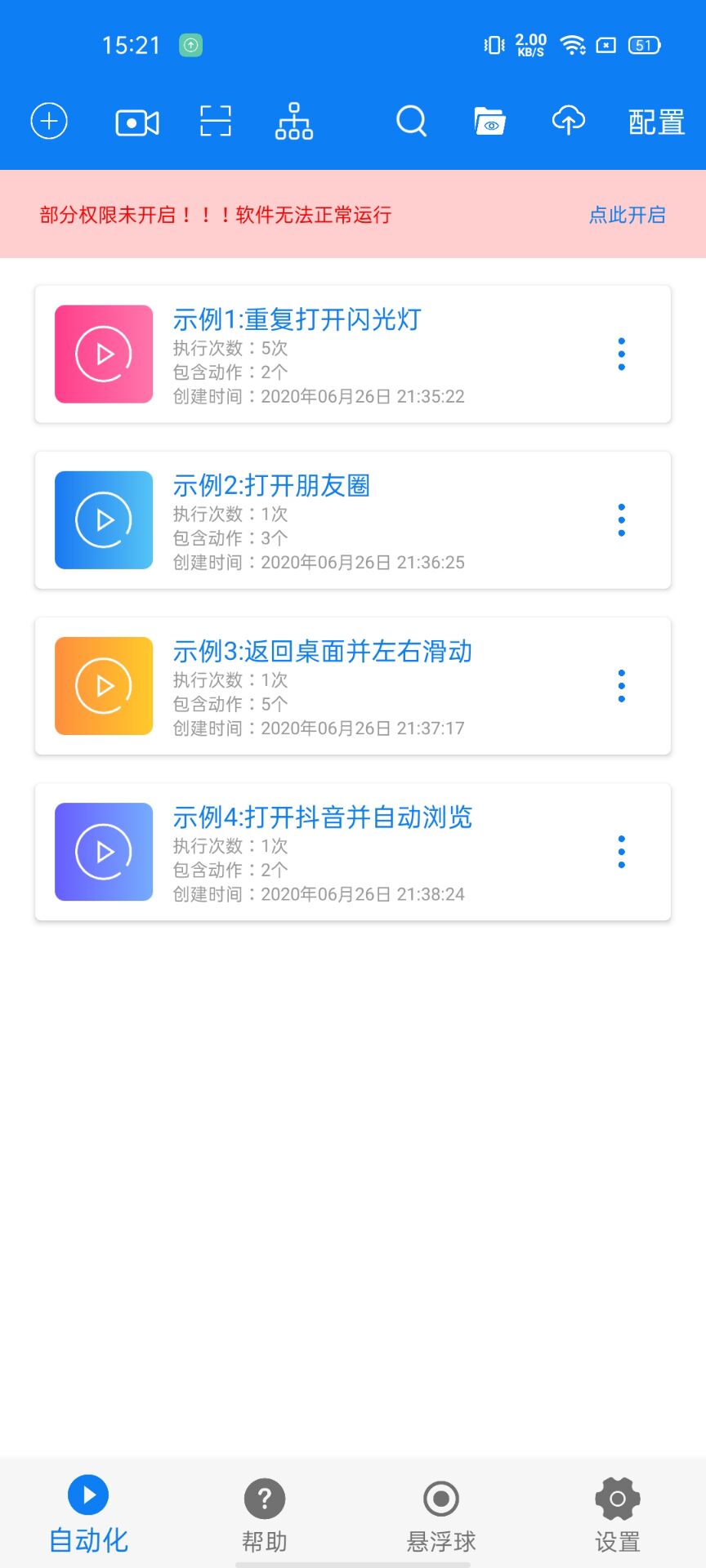Open overflow menu for 示例3

click(622, 686)
